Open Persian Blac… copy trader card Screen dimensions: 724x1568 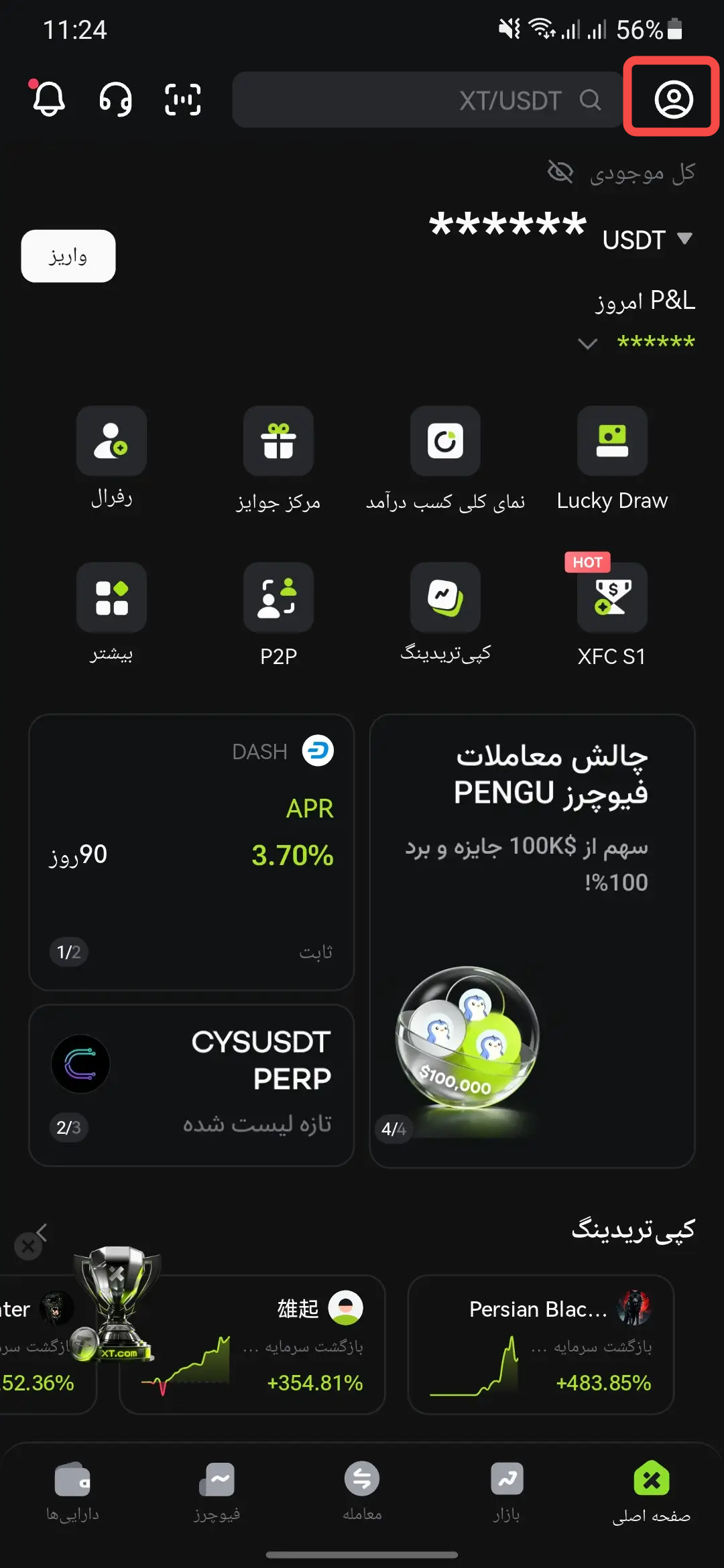[x=540, y=1344]
